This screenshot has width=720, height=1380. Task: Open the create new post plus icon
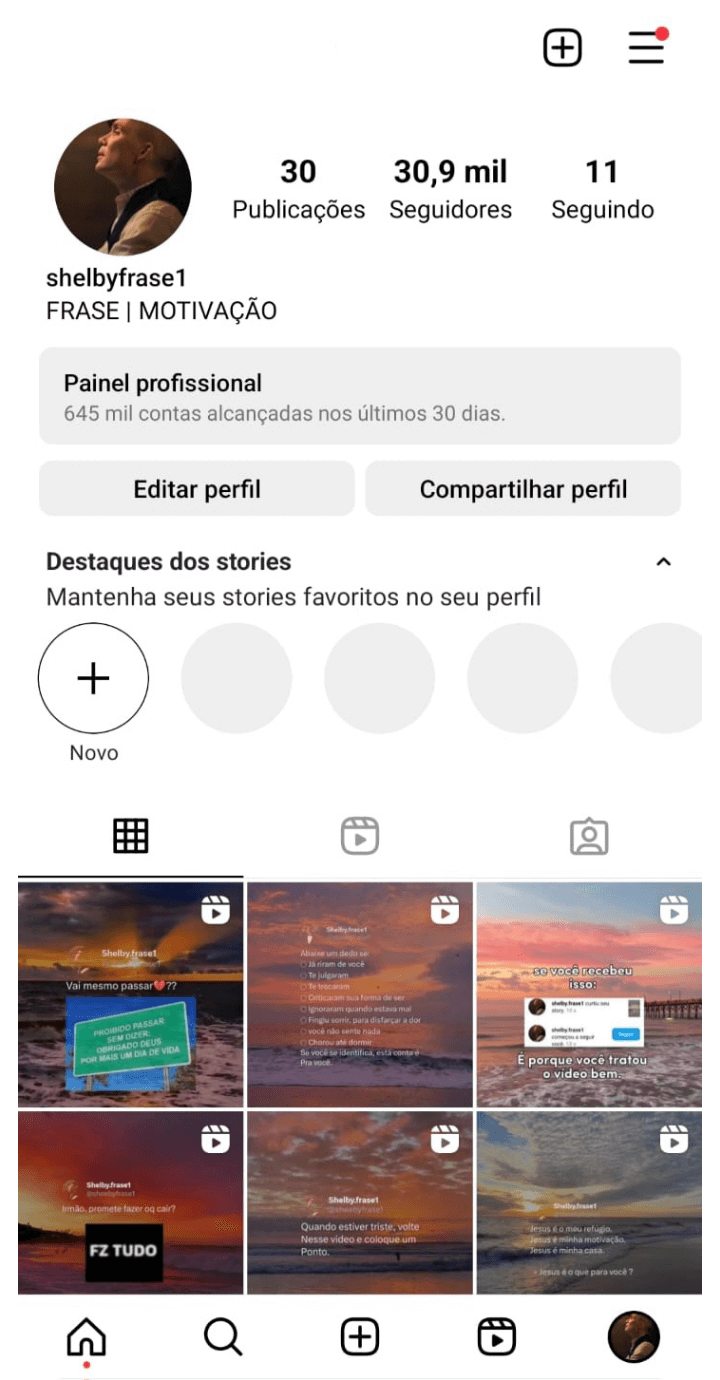561,47
